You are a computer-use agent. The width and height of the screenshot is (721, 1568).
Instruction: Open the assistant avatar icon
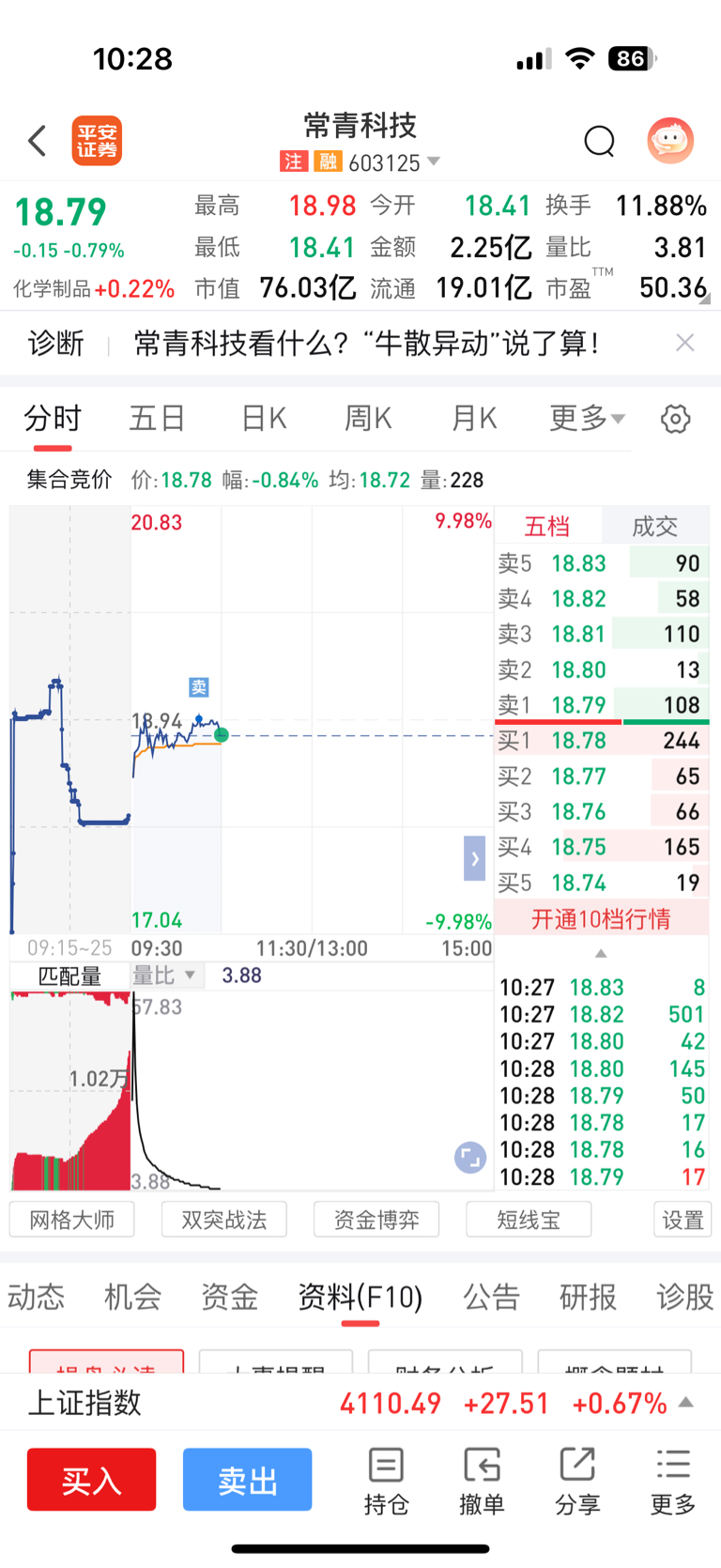tap(670, 141)
